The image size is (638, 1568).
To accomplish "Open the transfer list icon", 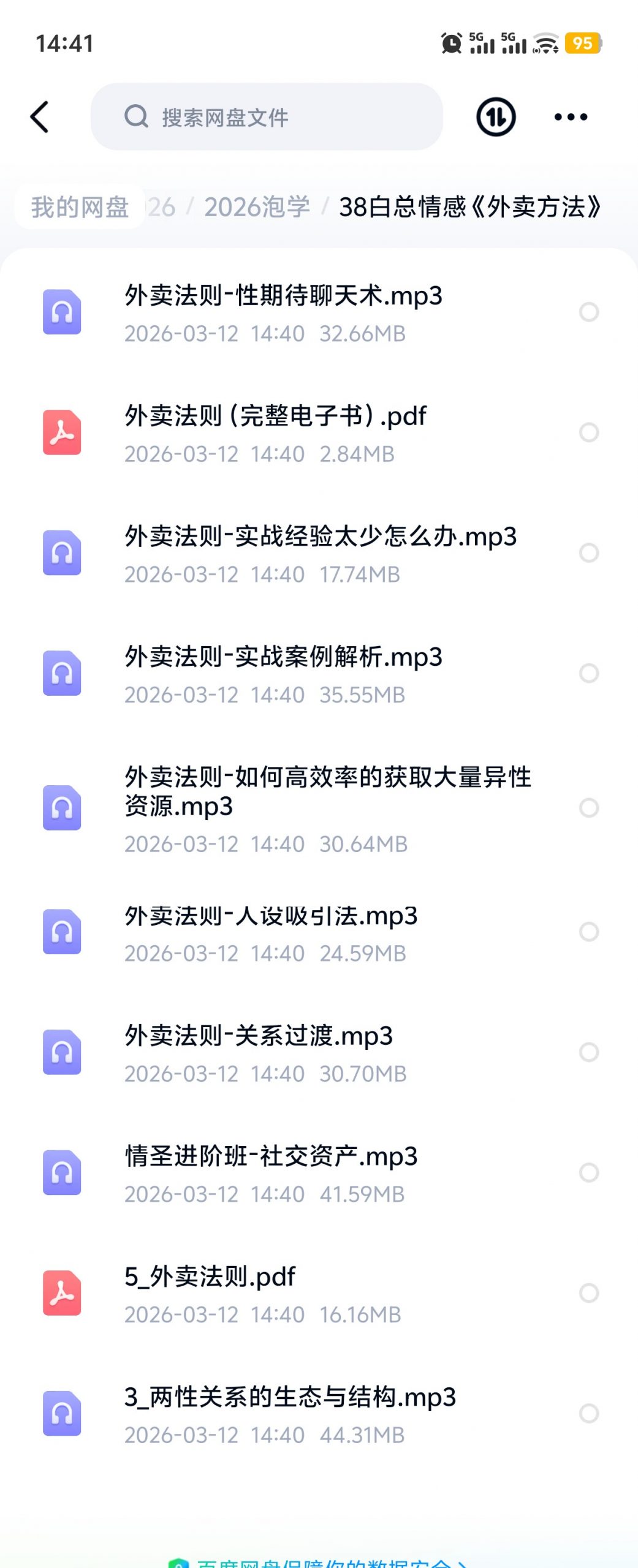I will [x=495, y=117].
